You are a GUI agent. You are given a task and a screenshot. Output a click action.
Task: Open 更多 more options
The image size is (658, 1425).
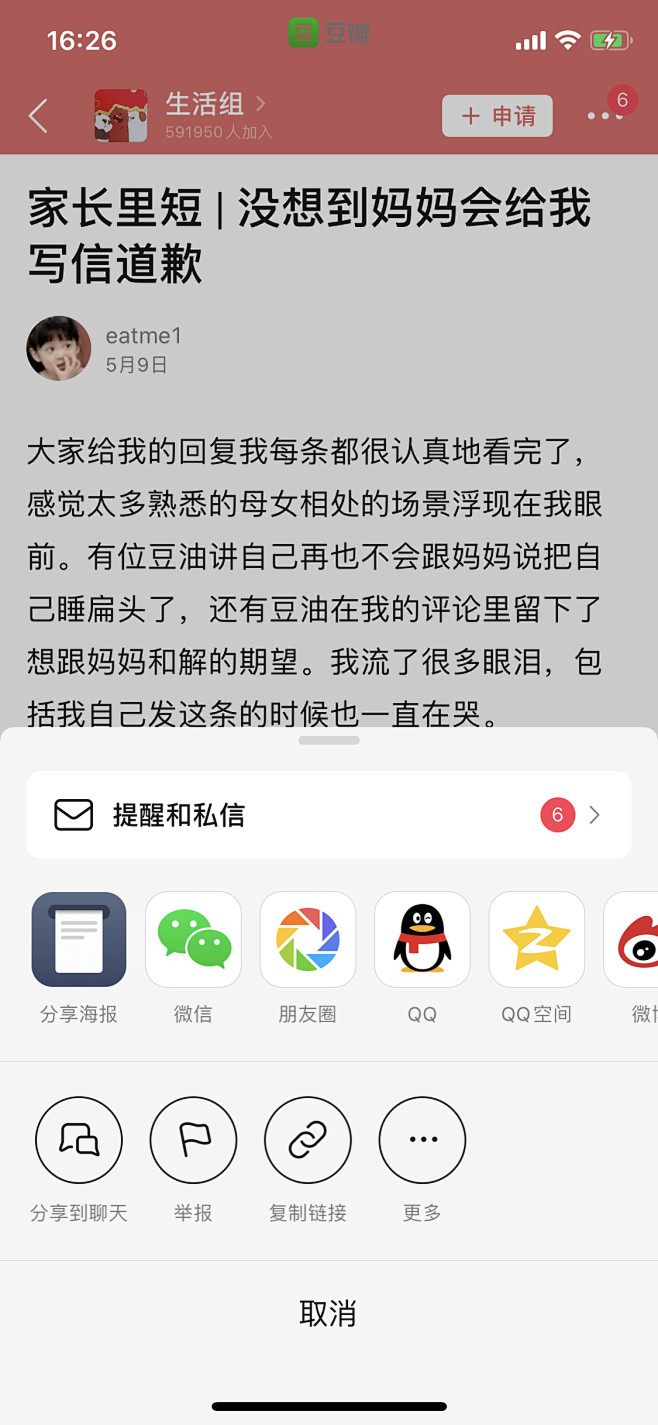point(422,1140)
